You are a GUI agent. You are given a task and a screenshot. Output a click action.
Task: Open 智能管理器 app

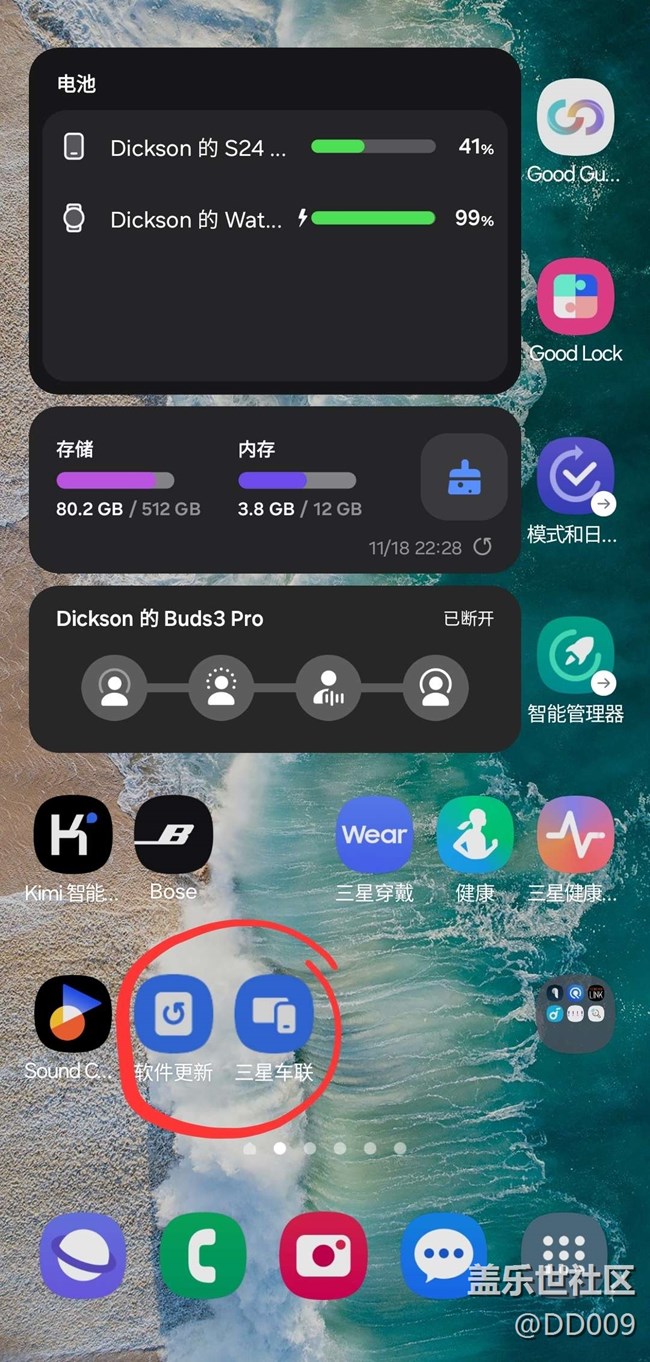coord(575,656)
